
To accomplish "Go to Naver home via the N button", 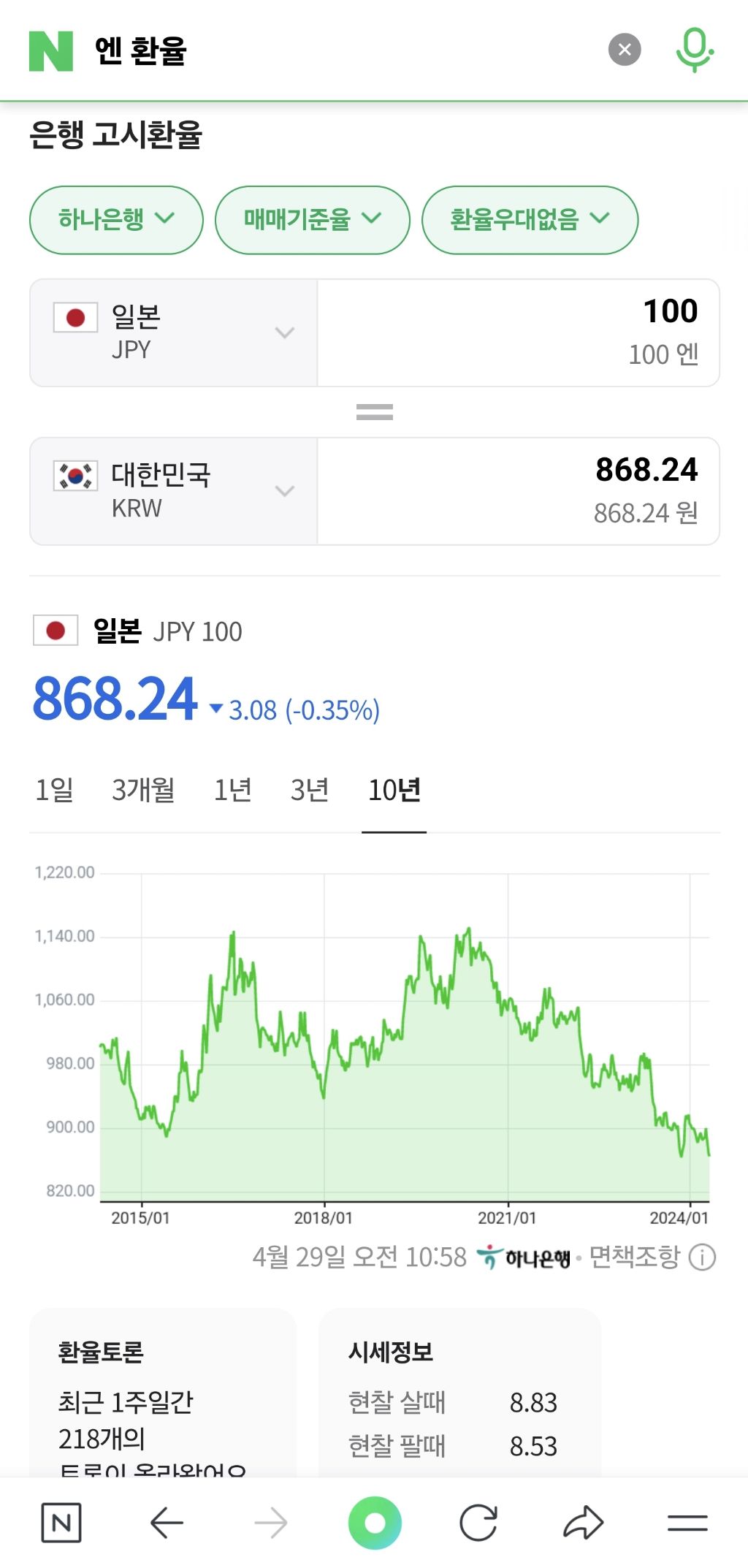I will pos(61,1523).
